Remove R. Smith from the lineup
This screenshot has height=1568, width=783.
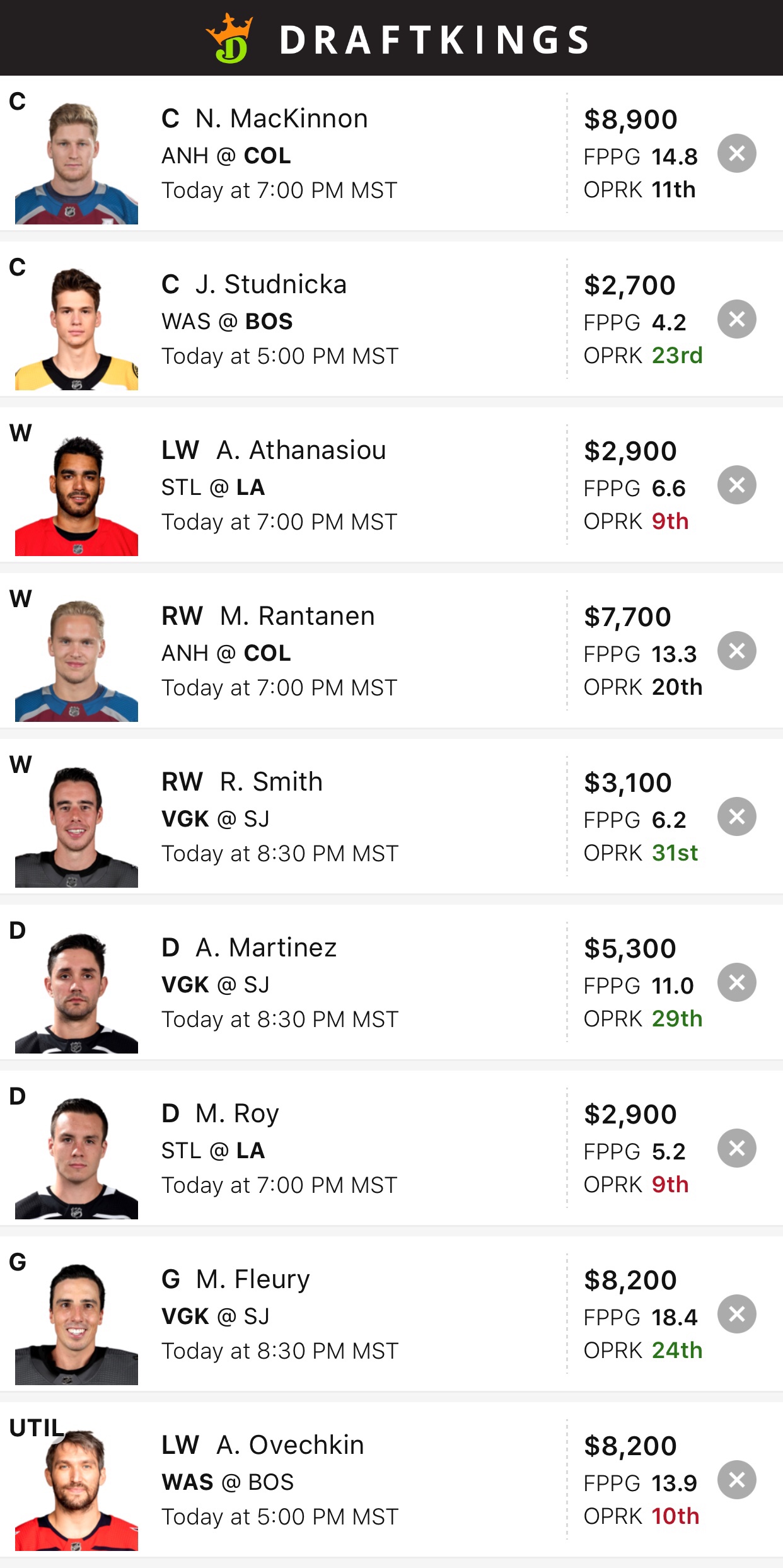736,816
